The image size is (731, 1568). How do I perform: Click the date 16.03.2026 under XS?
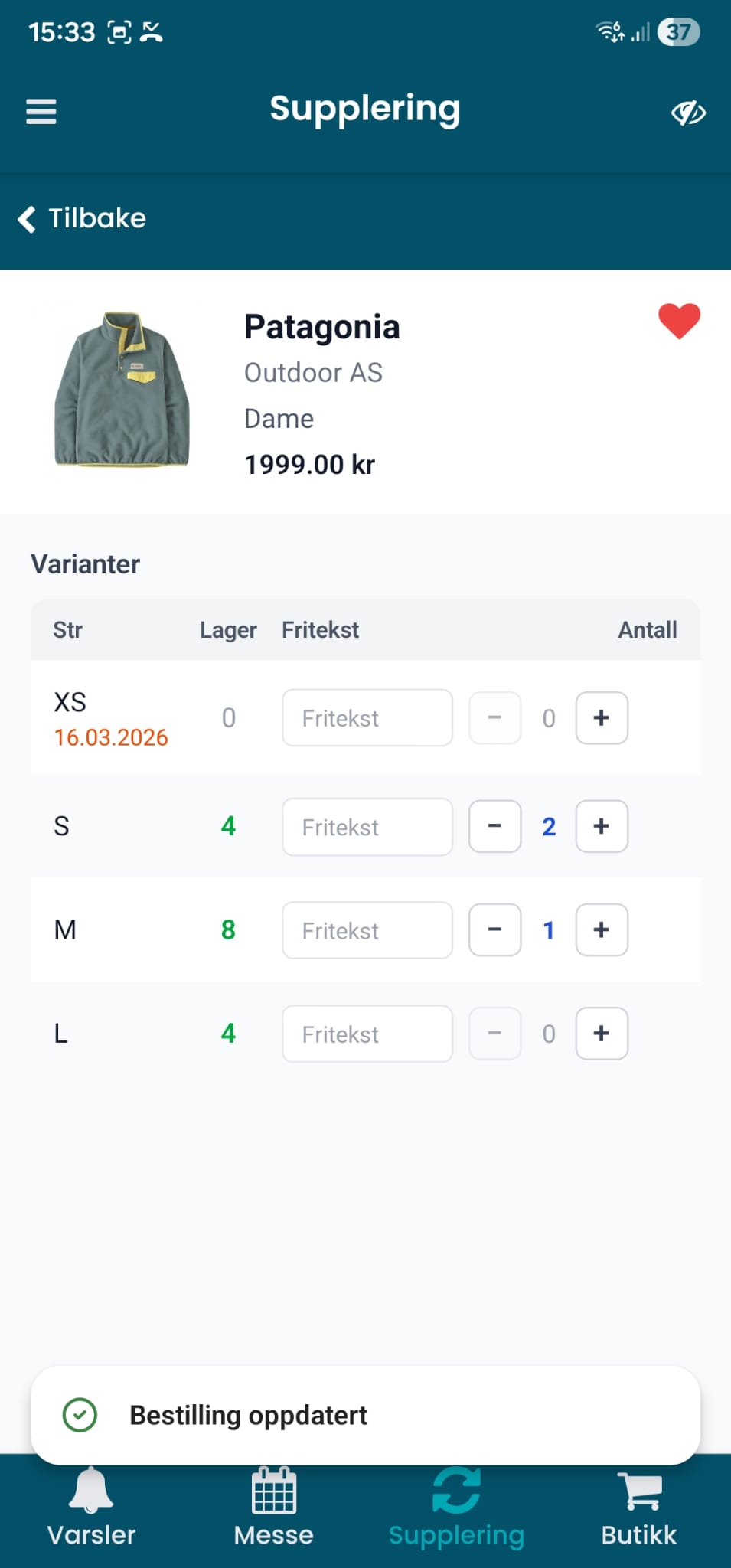click(112, 738)
